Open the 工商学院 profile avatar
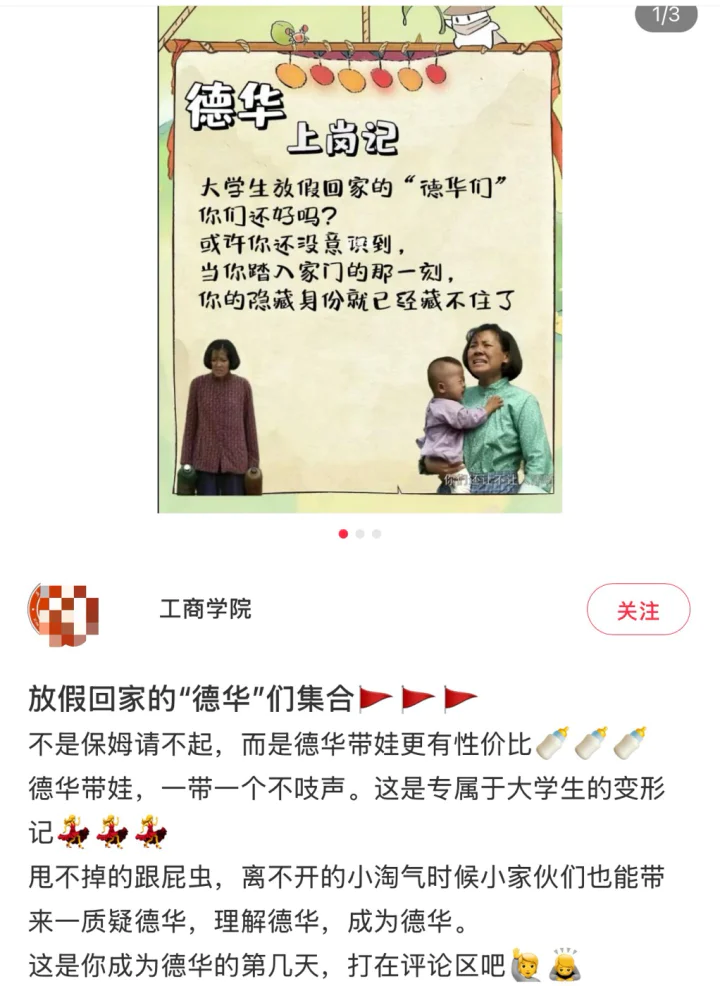This screenshot has height=986, width=720. 64,611
